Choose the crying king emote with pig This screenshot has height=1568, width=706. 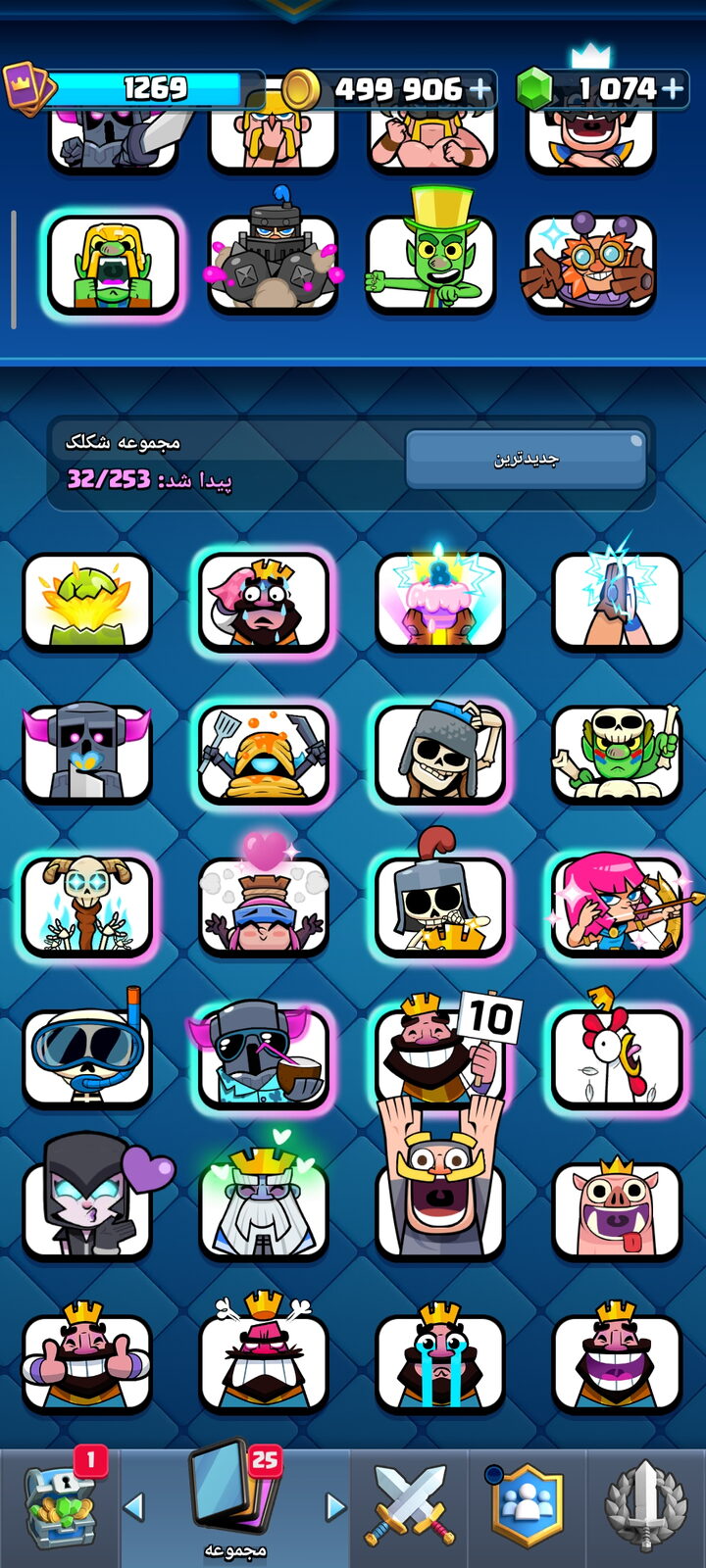pos(263,602)
